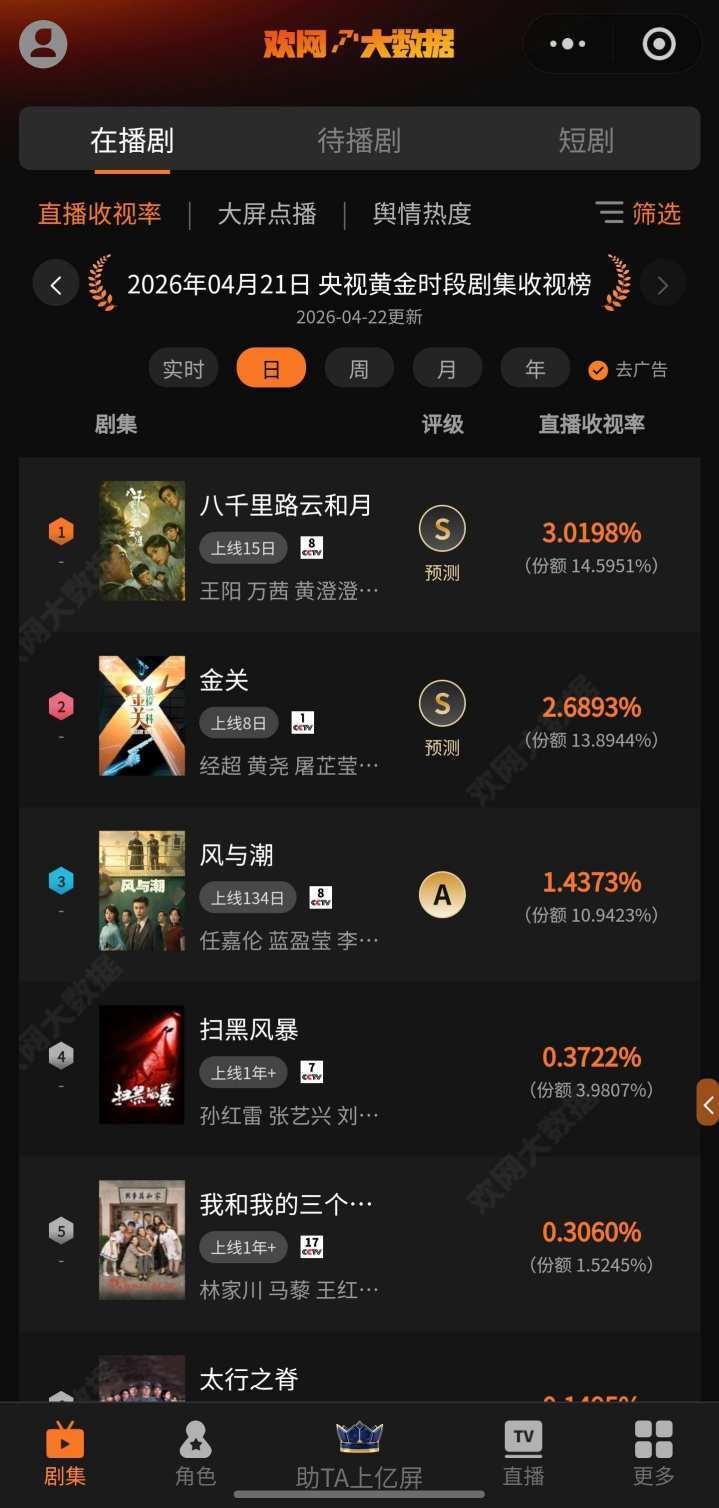Open the drama 八千里路云和月
This screenshot has width=719, height=1508.
[285, 506]
